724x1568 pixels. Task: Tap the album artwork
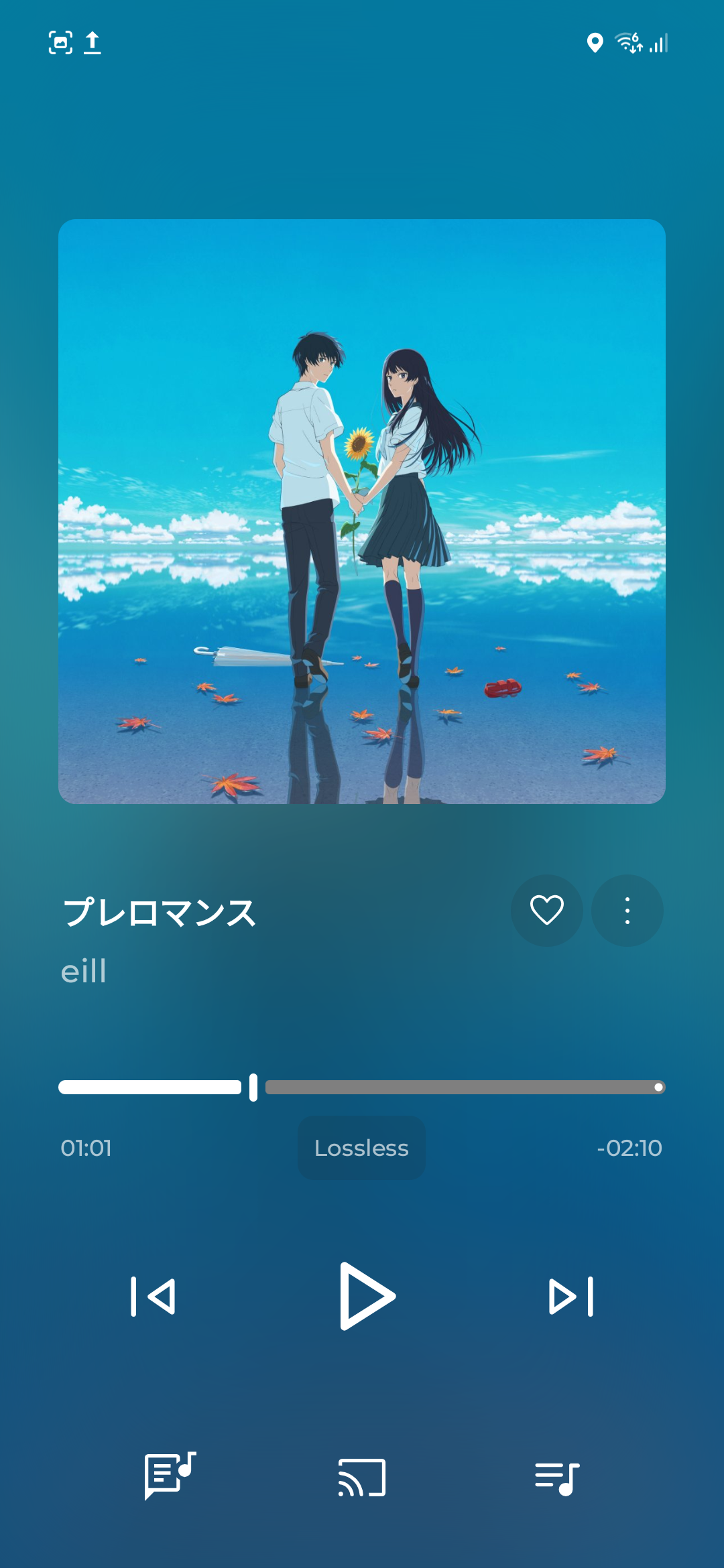coord(362,511)
